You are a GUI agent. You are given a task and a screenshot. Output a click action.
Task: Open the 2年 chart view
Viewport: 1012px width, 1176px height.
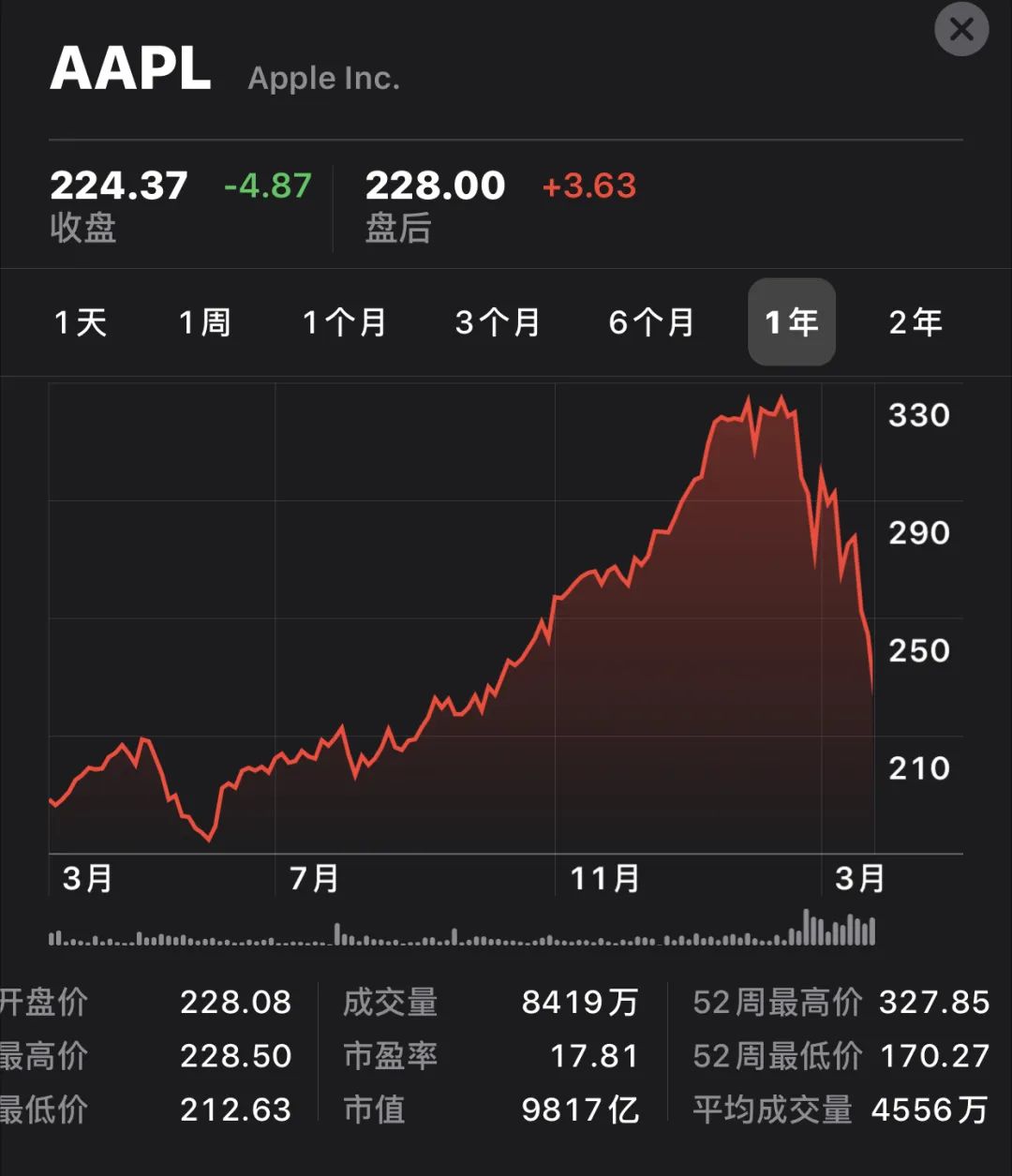click(x=914, y=322)
